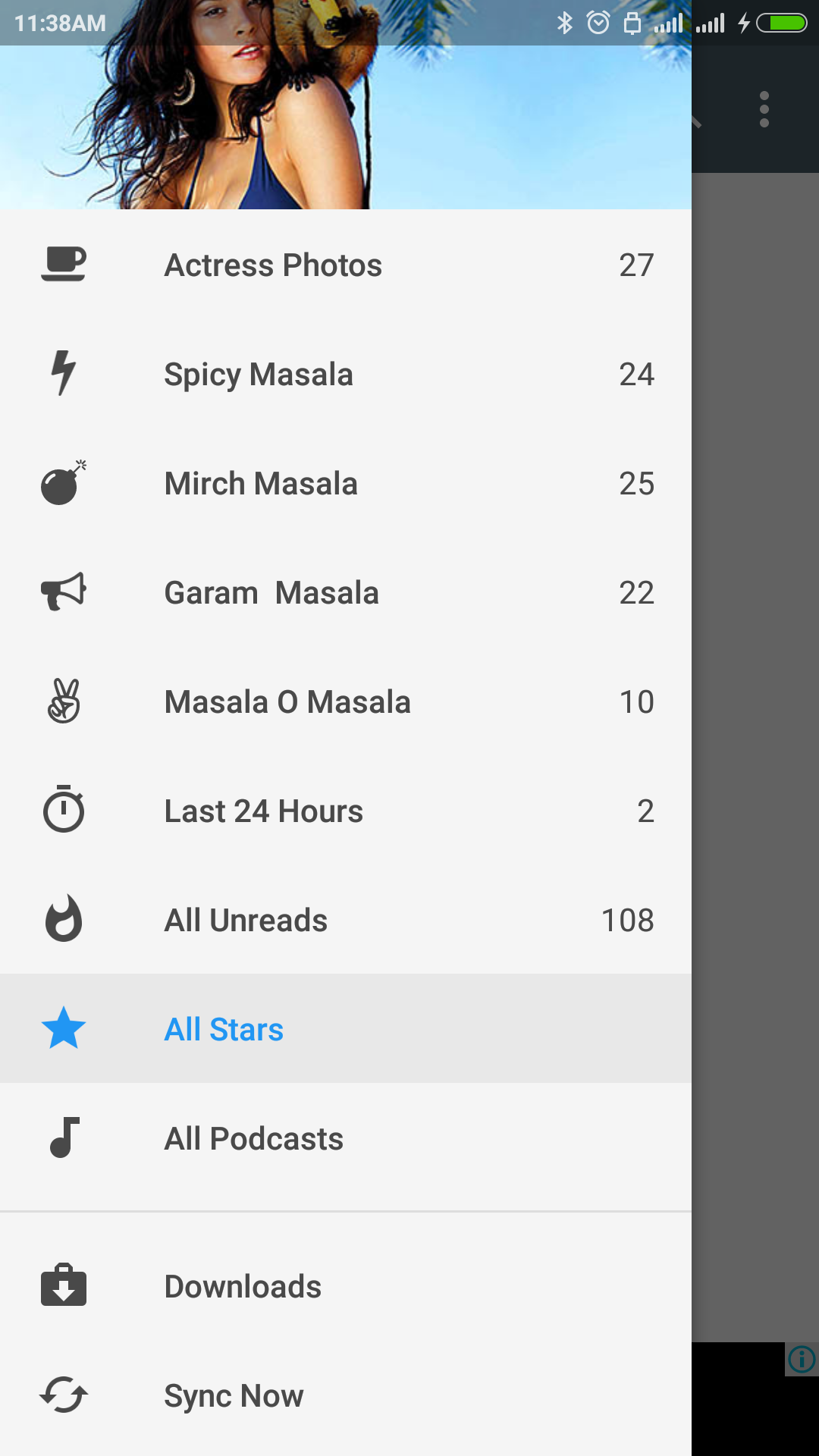This screenshot has width=819, height=1456.
Task: Open the three-dot overflow menu
Action: coord(764,110)
